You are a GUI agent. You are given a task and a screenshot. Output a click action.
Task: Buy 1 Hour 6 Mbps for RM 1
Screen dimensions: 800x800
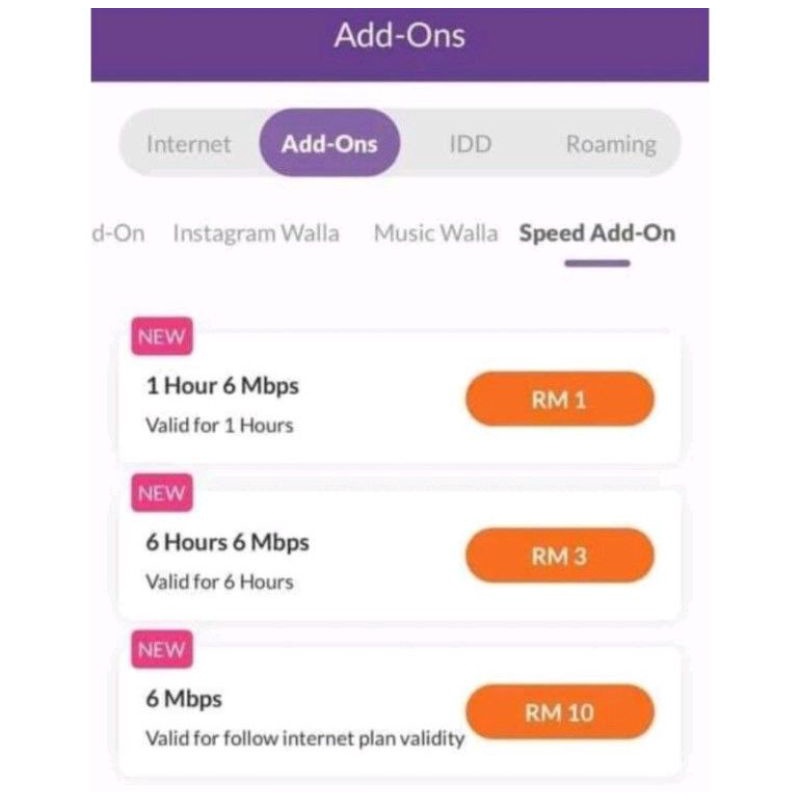click(x=560, y=399)
